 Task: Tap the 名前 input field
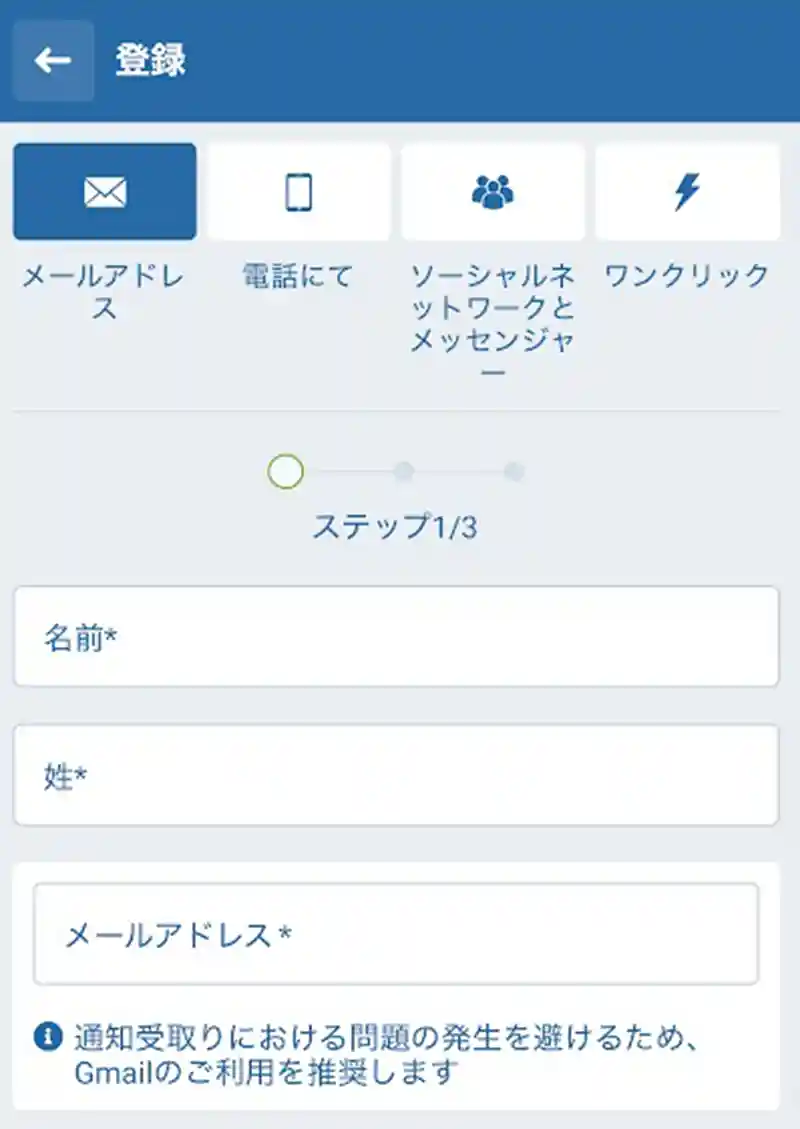(x=396, y=637)
